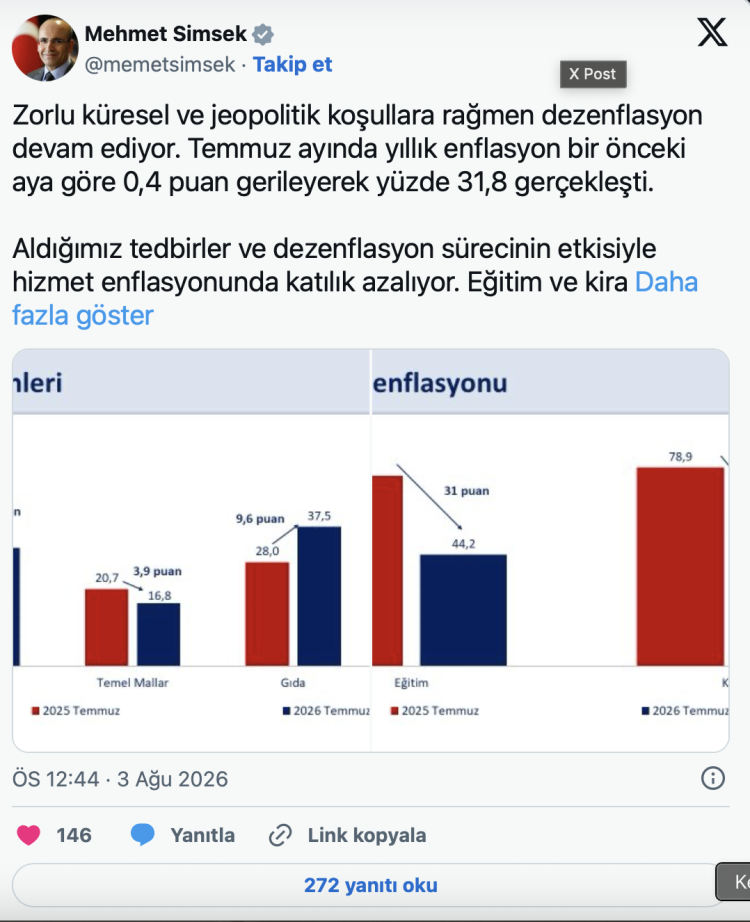Open Mehmet Simsek's profile picture

tap(45, 48)
